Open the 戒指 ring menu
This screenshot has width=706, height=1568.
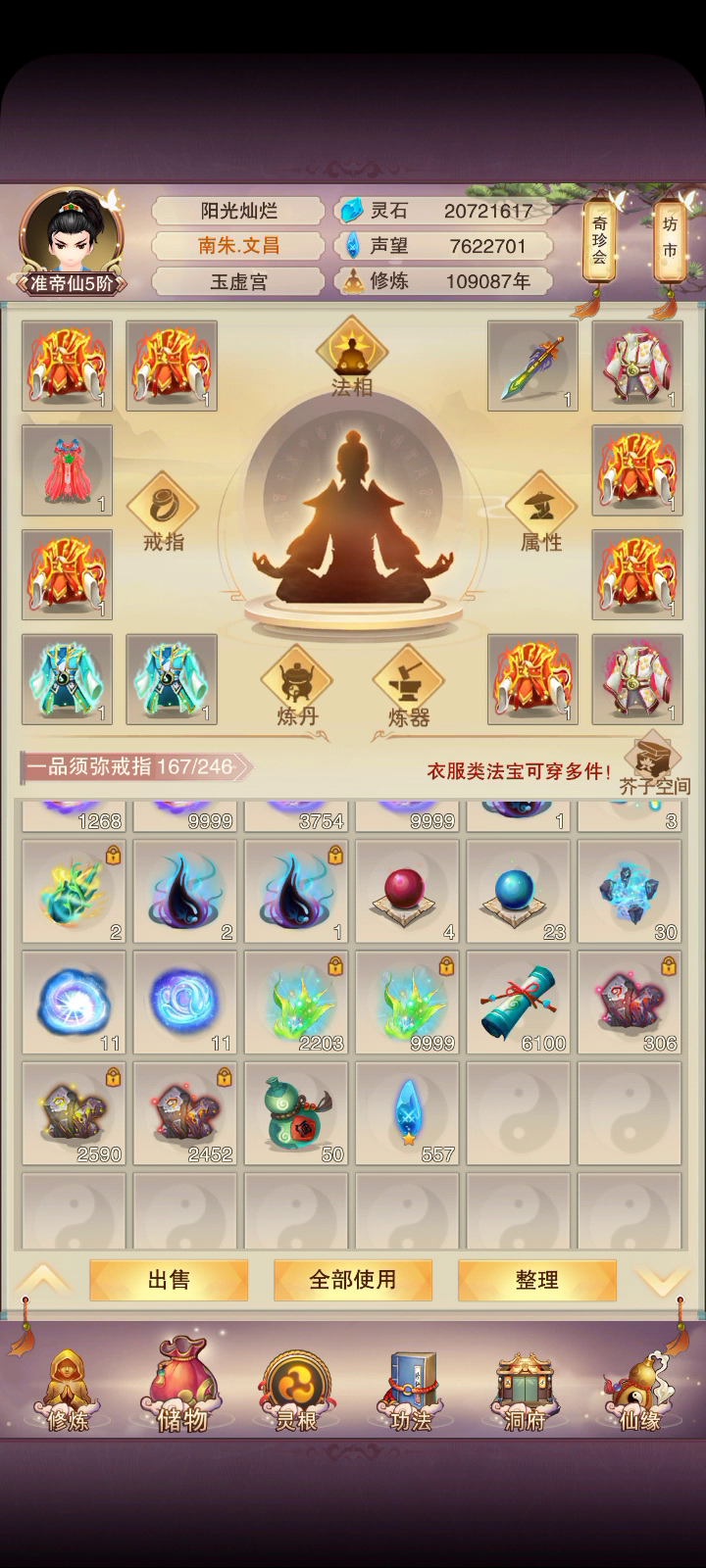pyautogui.click(x=164, y=512)
